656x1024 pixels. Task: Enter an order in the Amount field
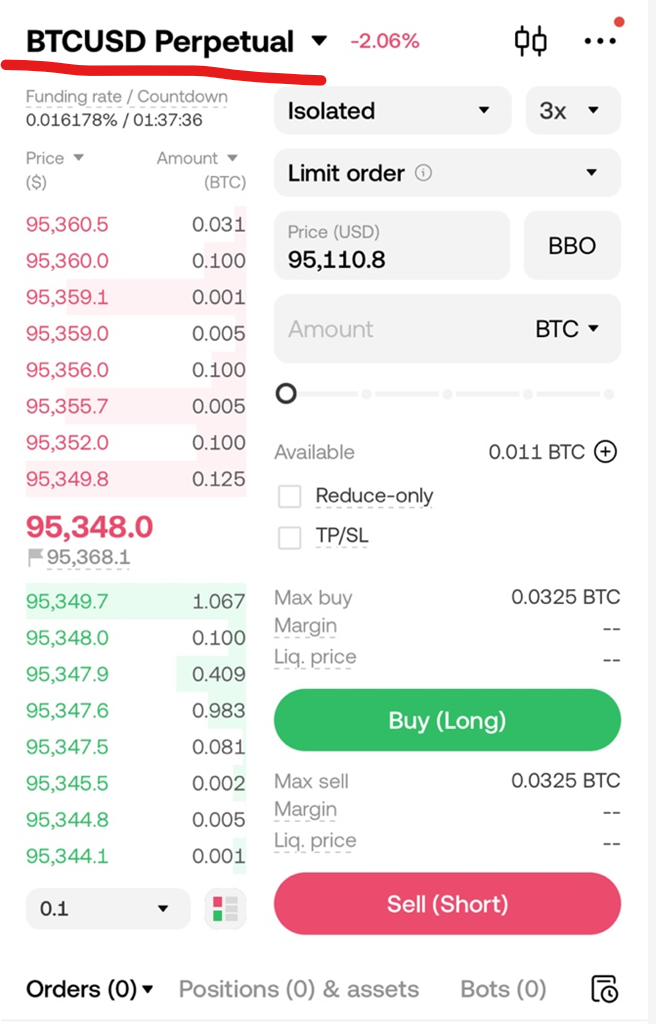(390, 329)
